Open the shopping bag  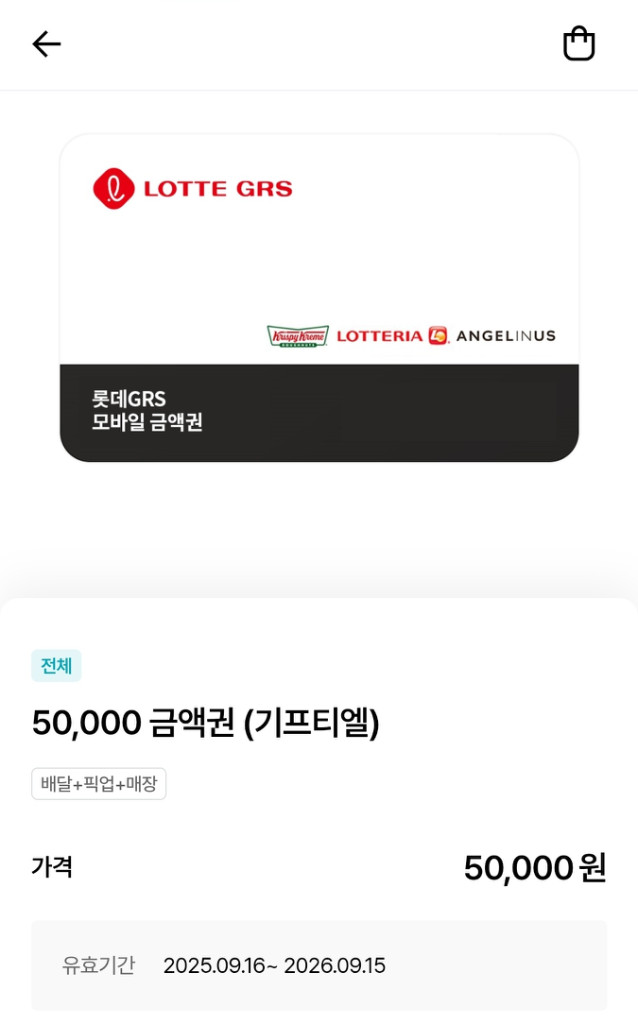click(579, 44)
